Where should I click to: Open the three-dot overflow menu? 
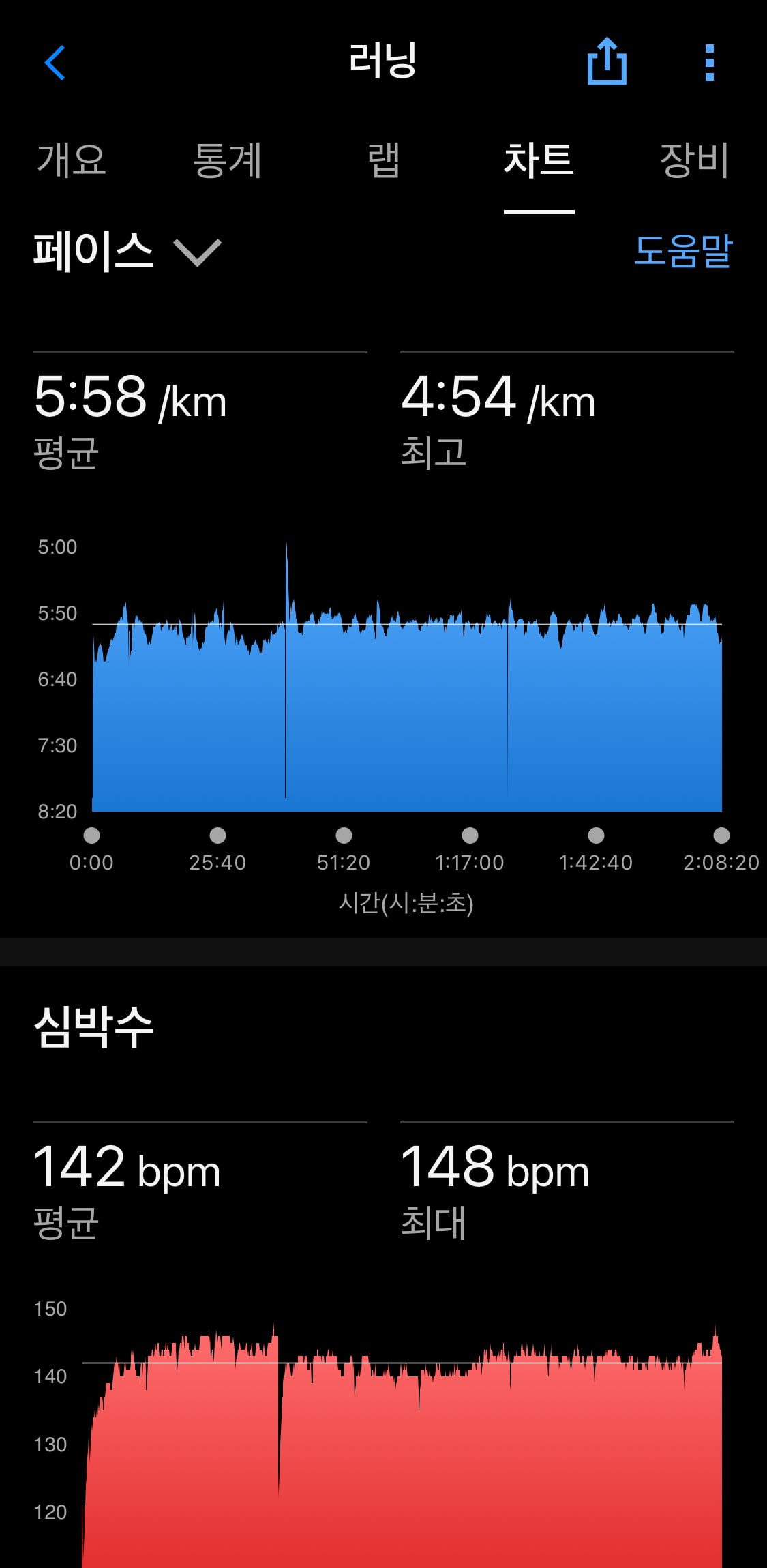coord(709,63)
